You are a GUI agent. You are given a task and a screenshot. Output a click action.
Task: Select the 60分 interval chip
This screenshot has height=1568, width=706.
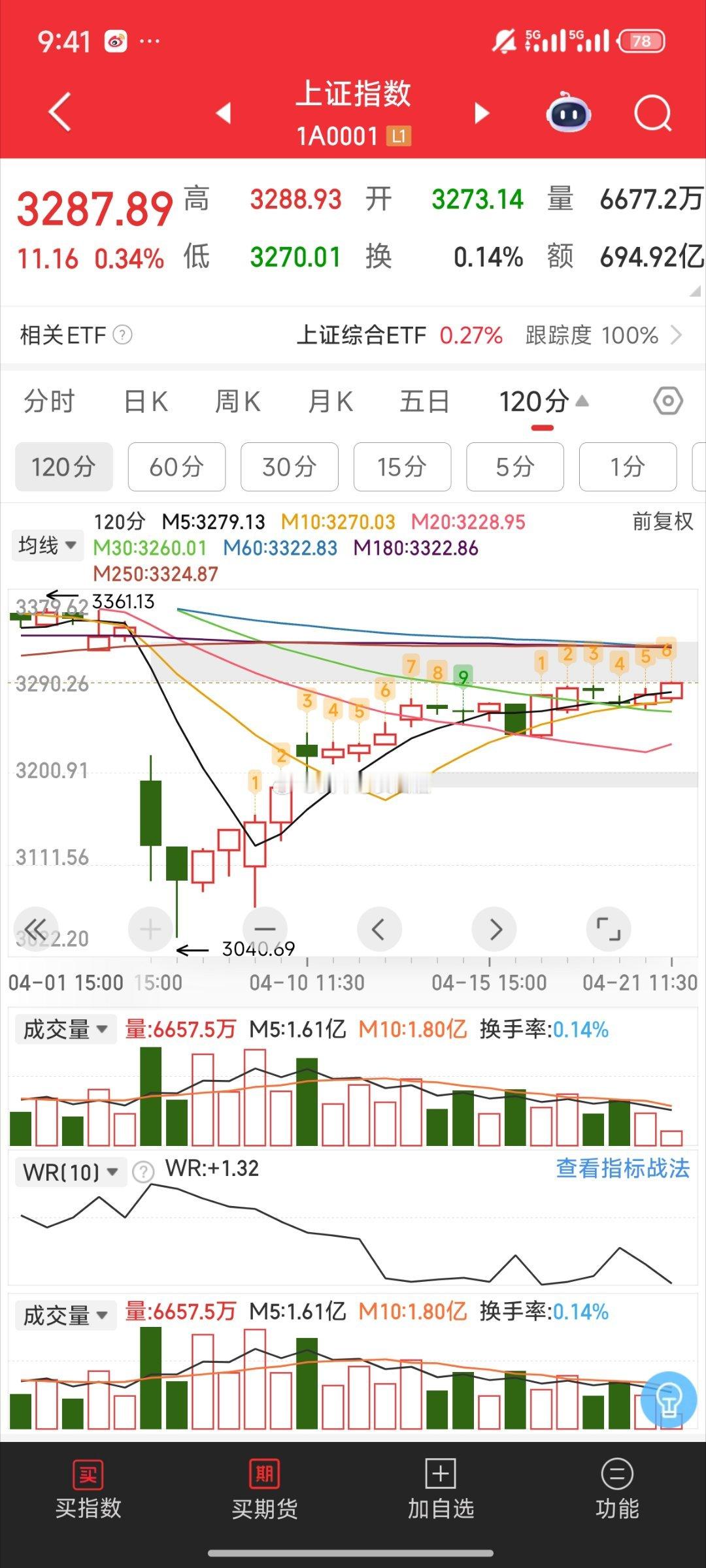(176, 466)
